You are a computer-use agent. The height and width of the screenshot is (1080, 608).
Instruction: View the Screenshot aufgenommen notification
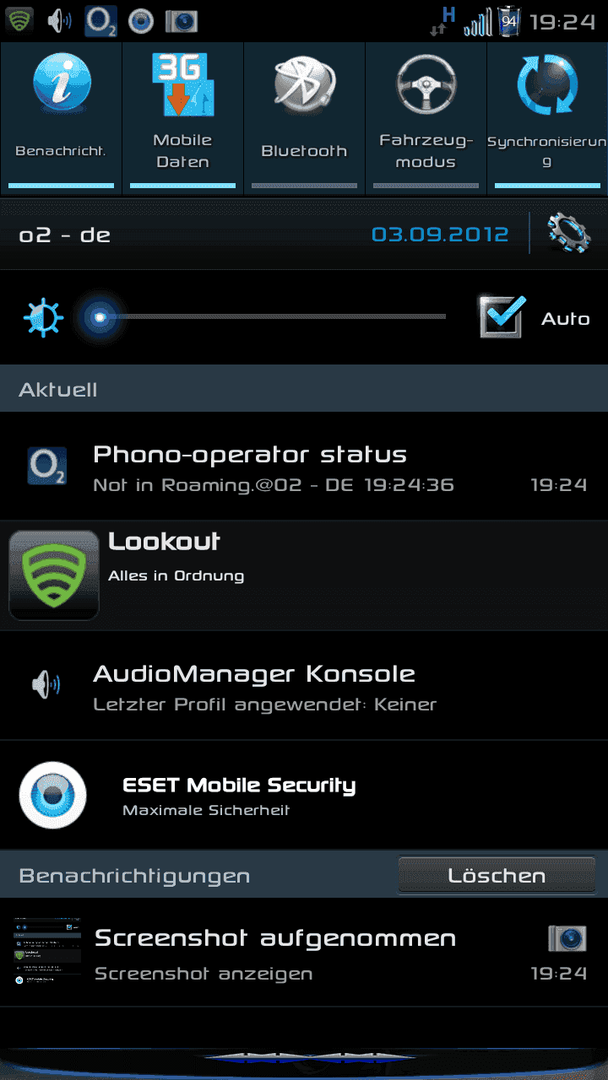[x=304, y=953]
